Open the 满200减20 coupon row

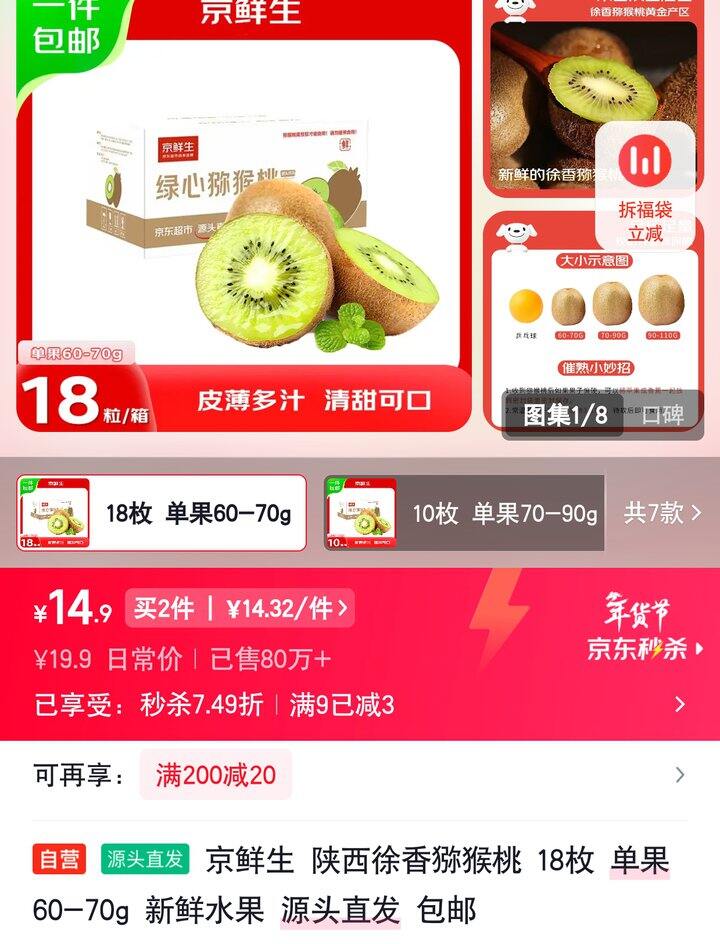point(360,775)
